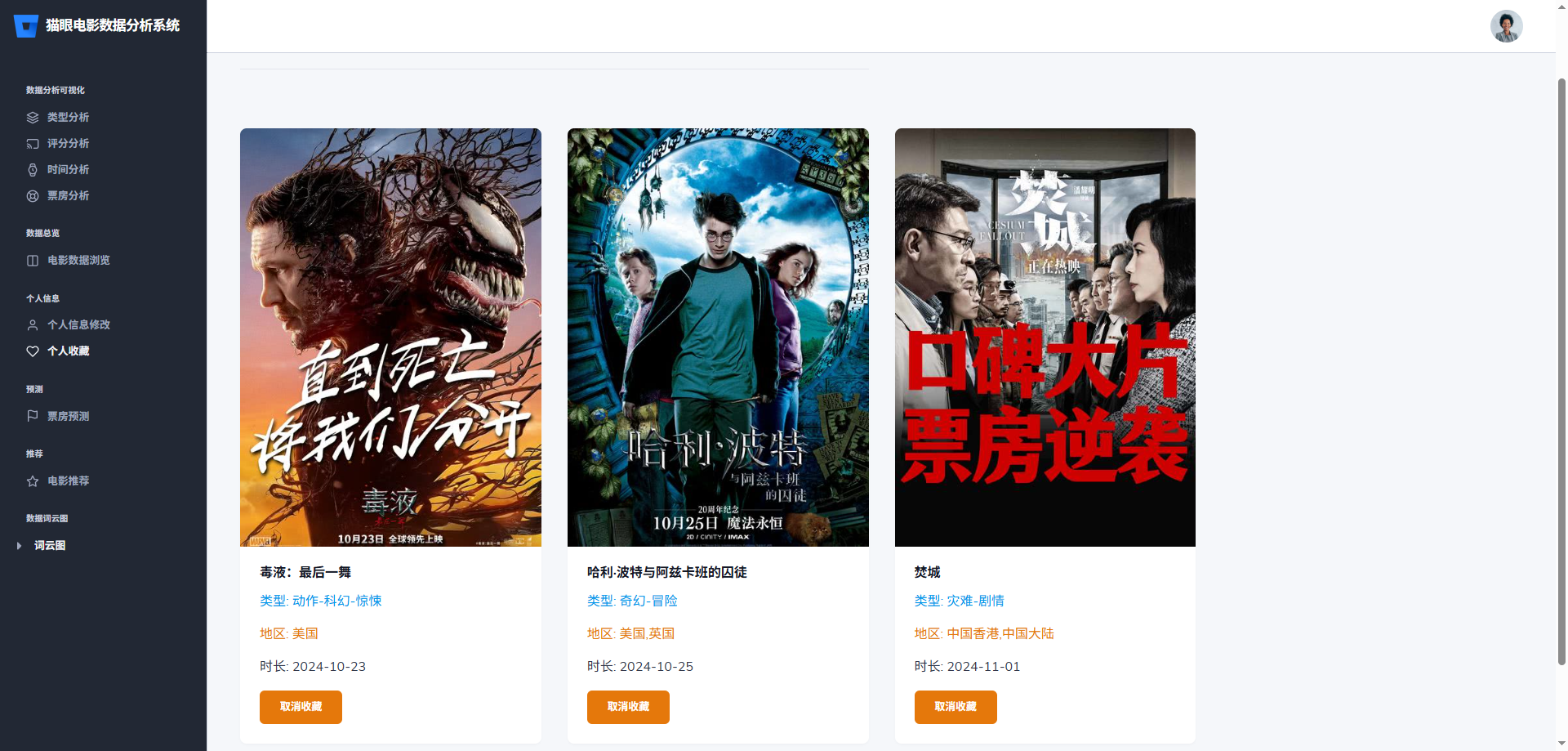Unfavorite 哈利·波特与阿兹卡班的囚徒
Viewport: 1568px width, 751px height.
[x=628, y=707]
